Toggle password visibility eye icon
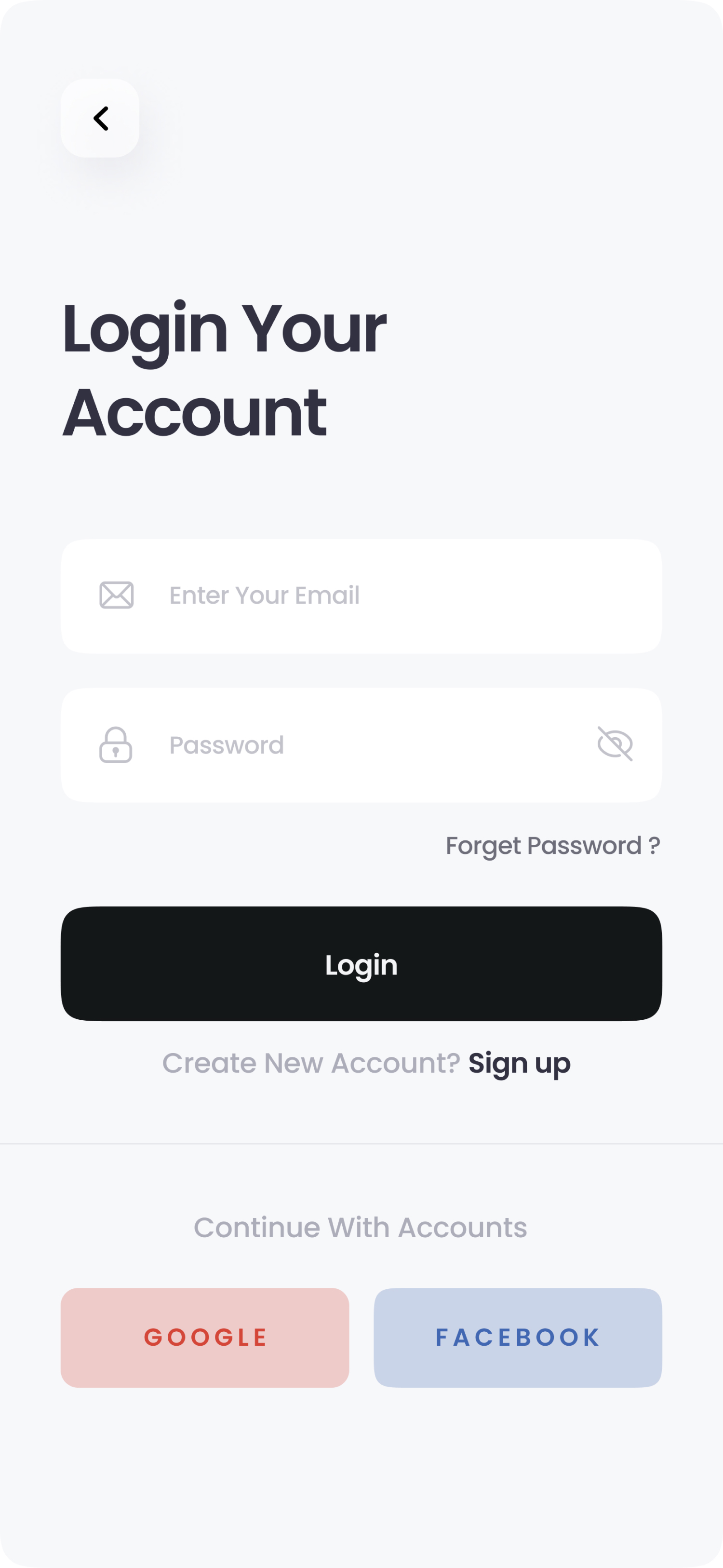The image size is (723, 1568). tap(615, 744)
